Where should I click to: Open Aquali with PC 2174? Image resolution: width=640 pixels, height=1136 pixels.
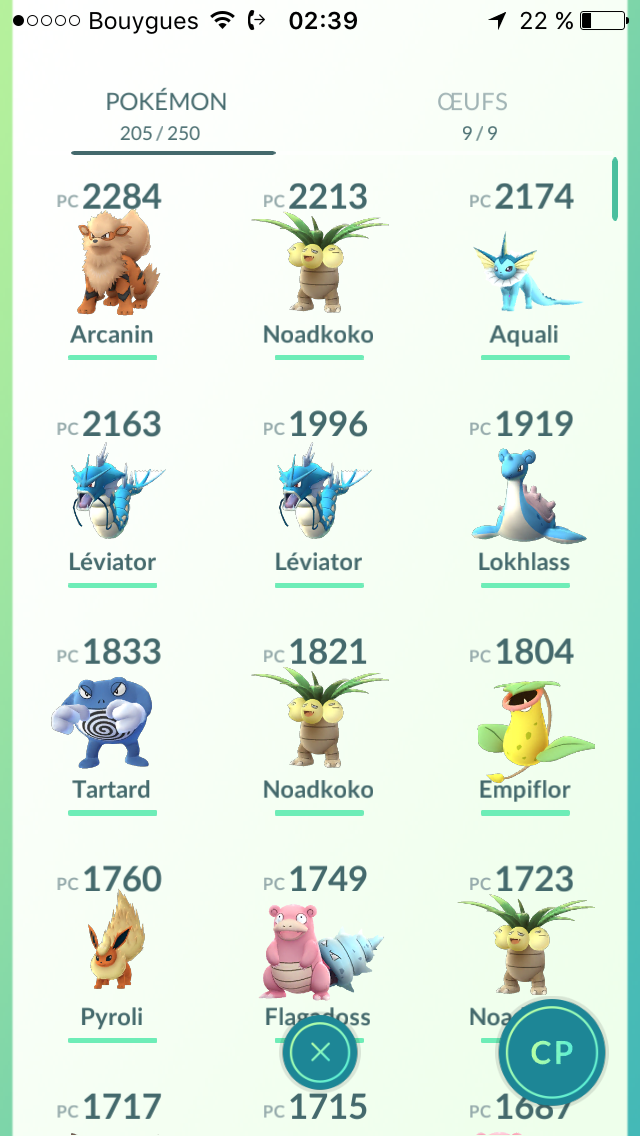pyautogui.click(x=525, y=270)
